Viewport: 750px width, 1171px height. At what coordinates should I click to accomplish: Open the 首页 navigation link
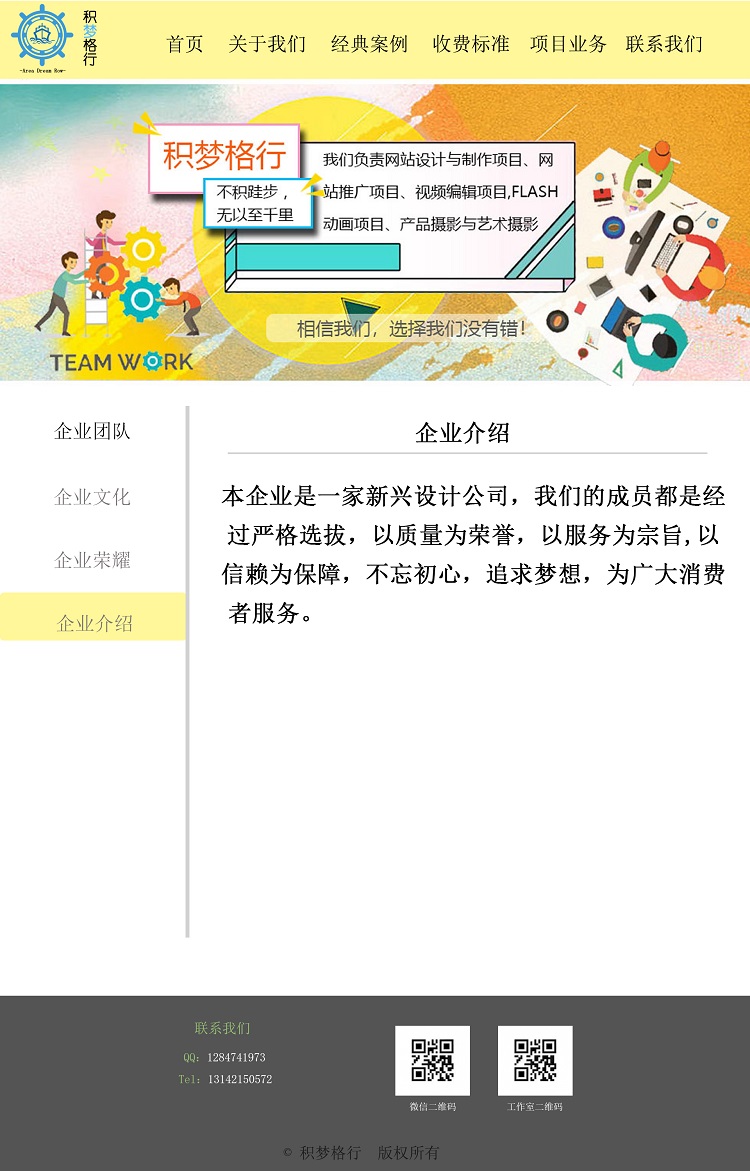pyautogui.click(x=185, y=44)
